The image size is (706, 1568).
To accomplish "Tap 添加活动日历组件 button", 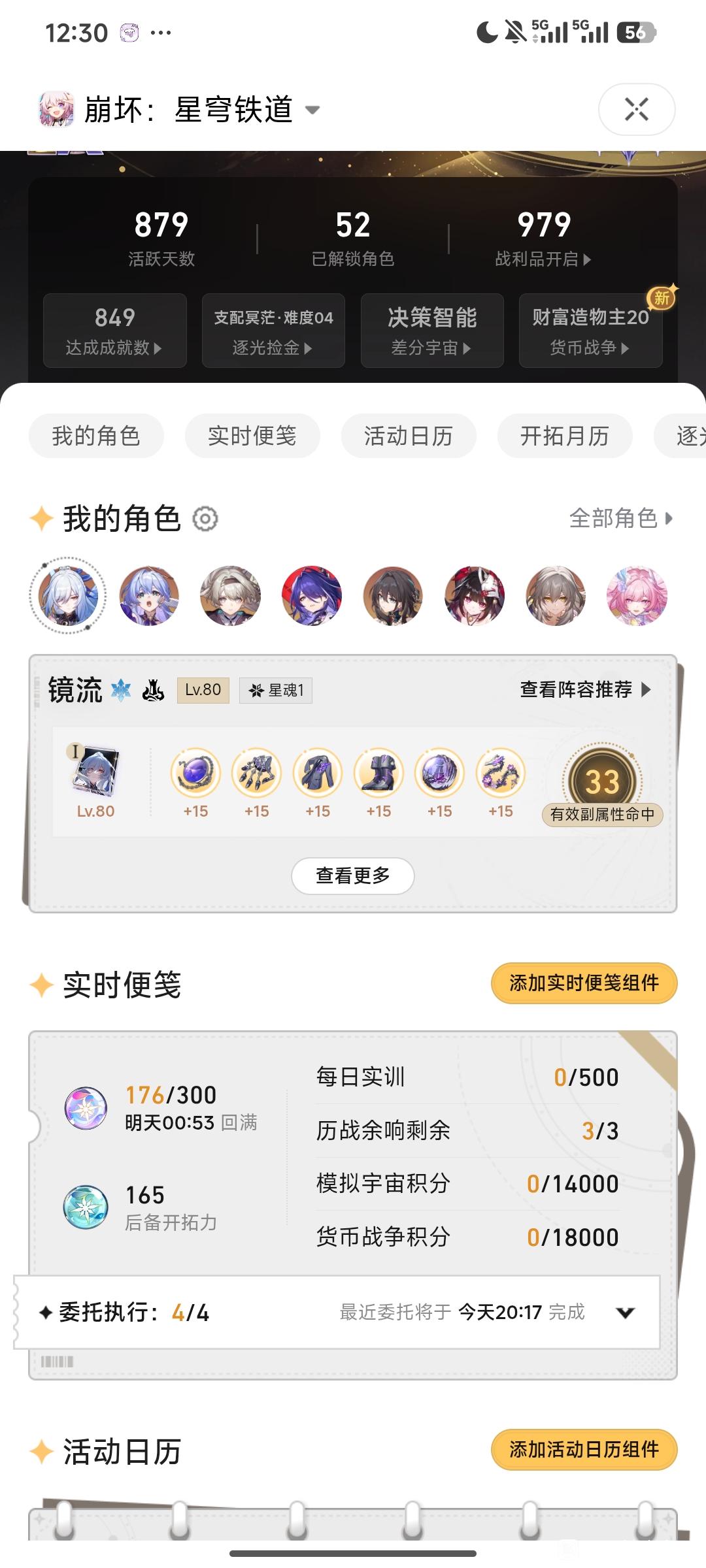I will pyautogui.click(x=584, y=1450).
